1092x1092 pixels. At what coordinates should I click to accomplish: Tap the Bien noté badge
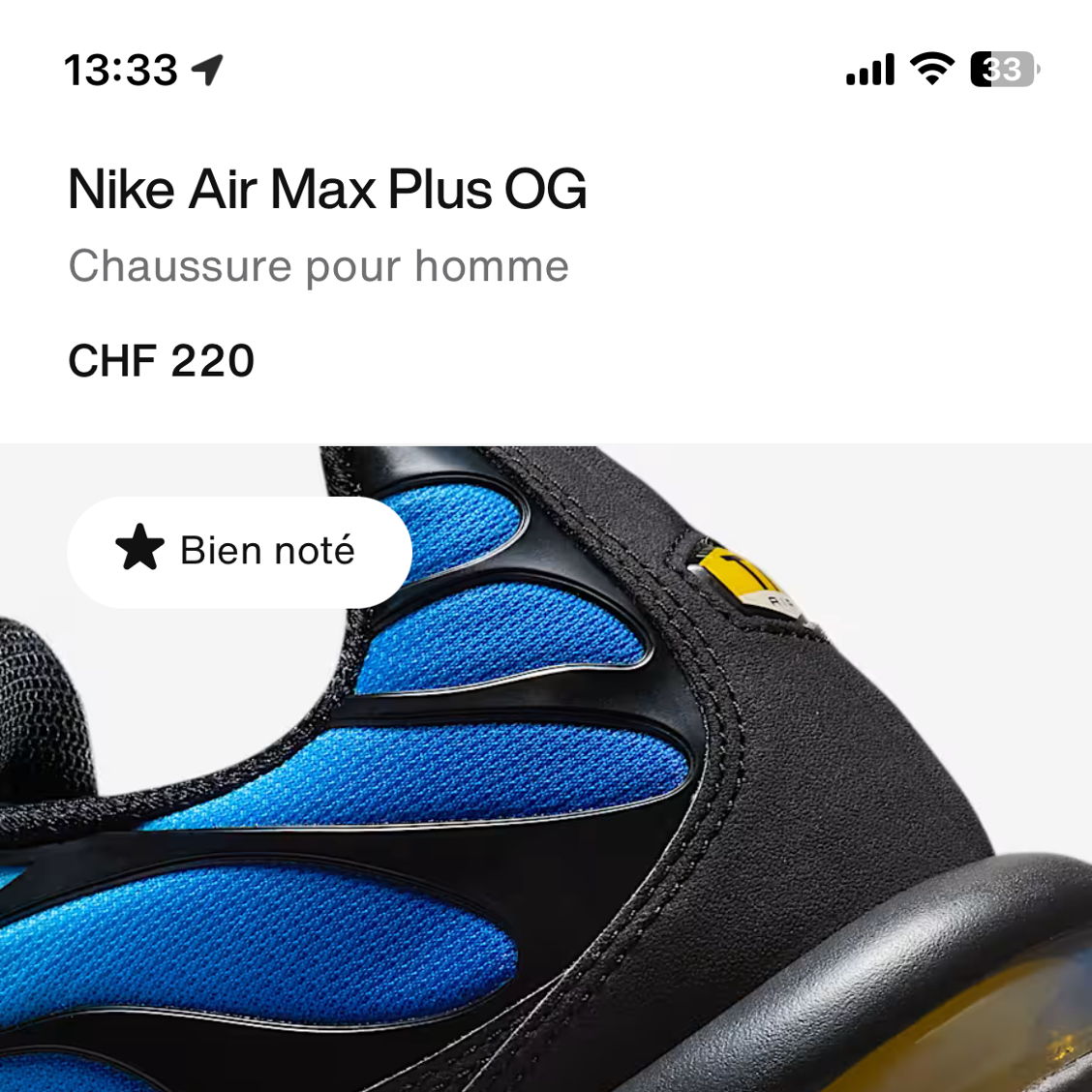[239, 552]
